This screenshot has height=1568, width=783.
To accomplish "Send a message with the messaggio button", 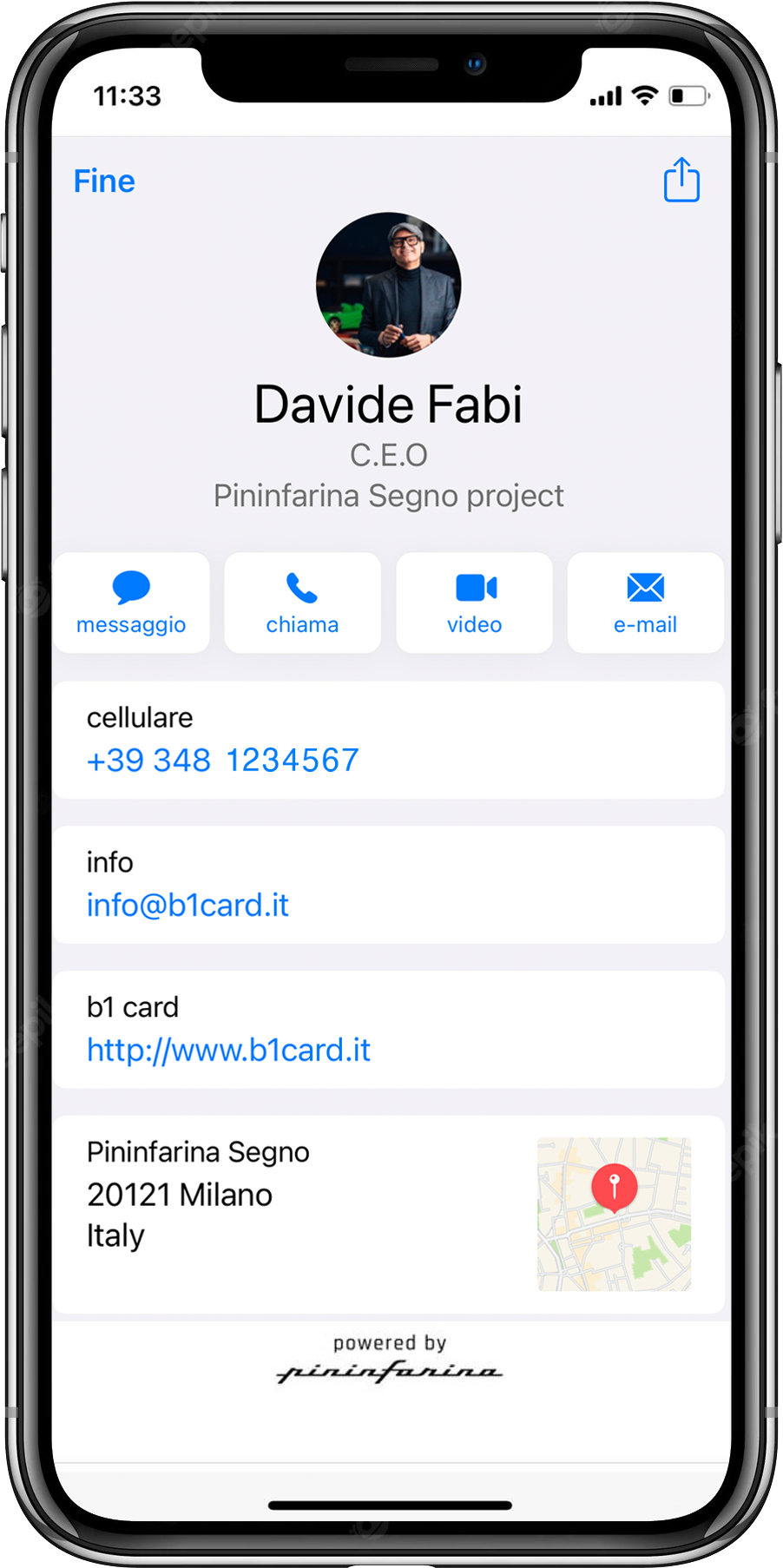I will [131, 603].
